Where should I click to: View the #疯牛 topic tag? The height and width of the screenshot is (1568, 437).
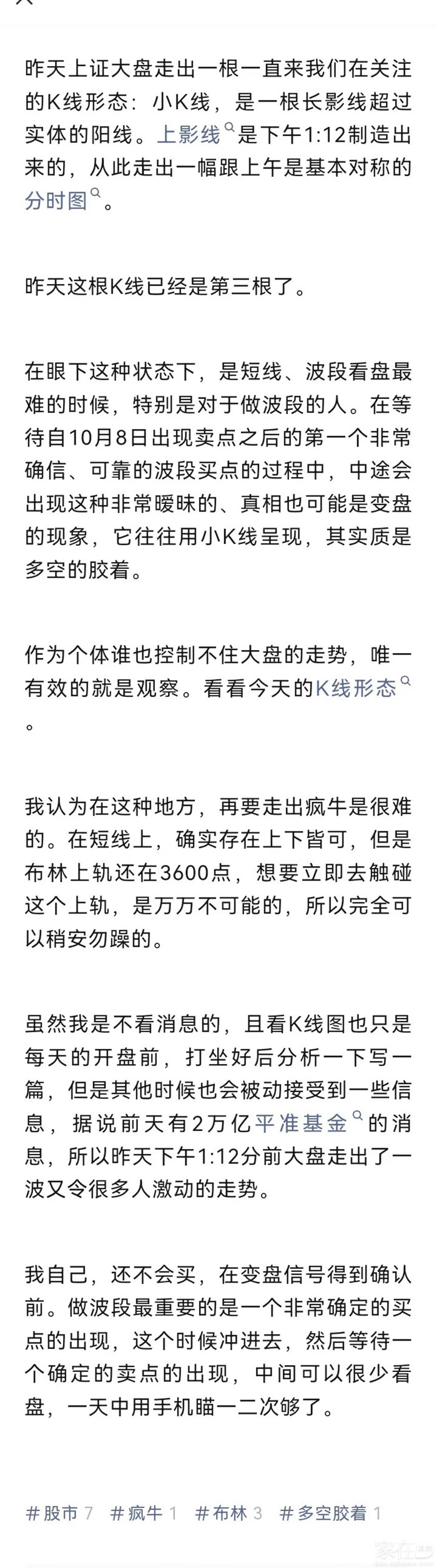(x=144, y=1512)
